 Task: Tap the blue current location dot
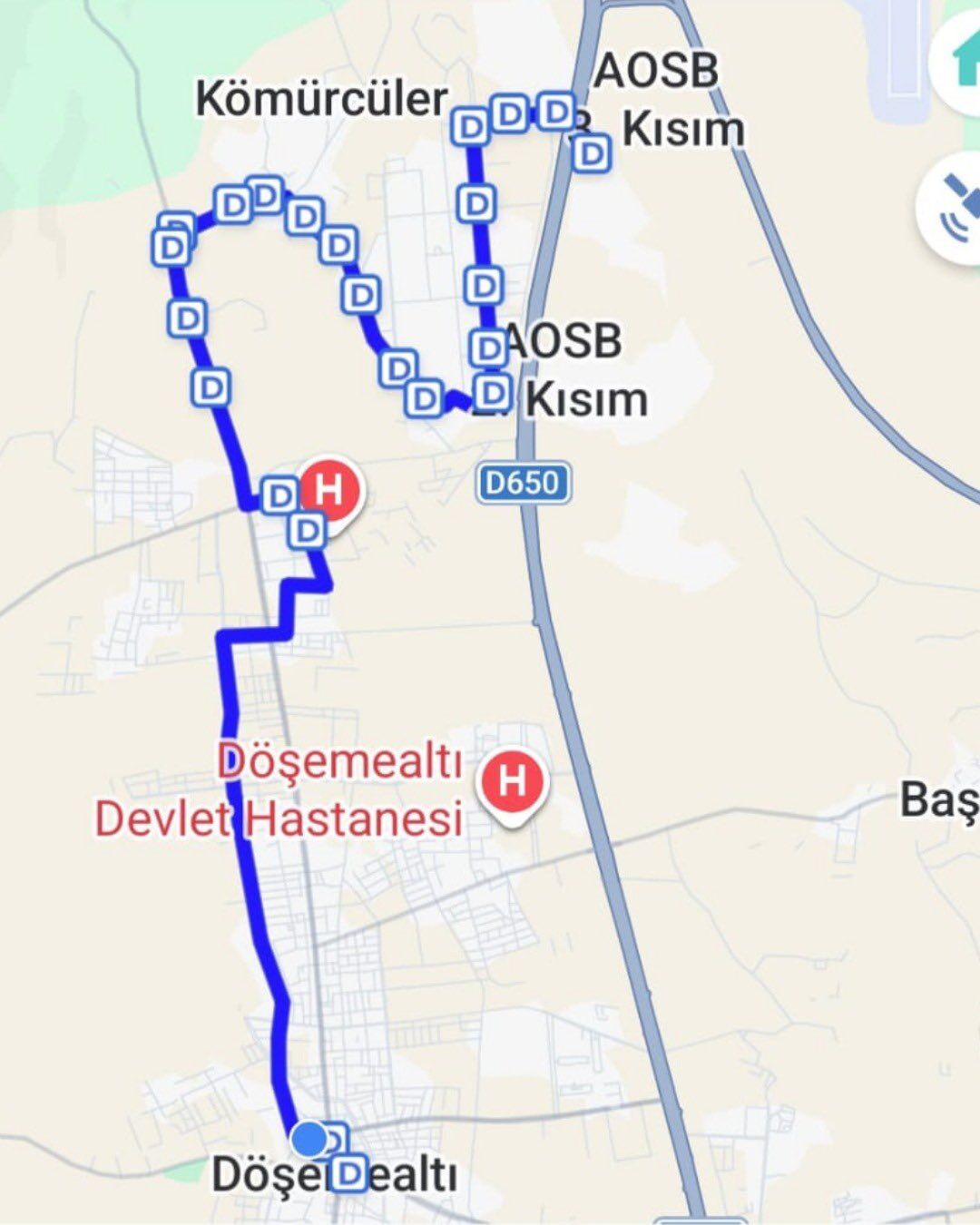click(310, 1138)
